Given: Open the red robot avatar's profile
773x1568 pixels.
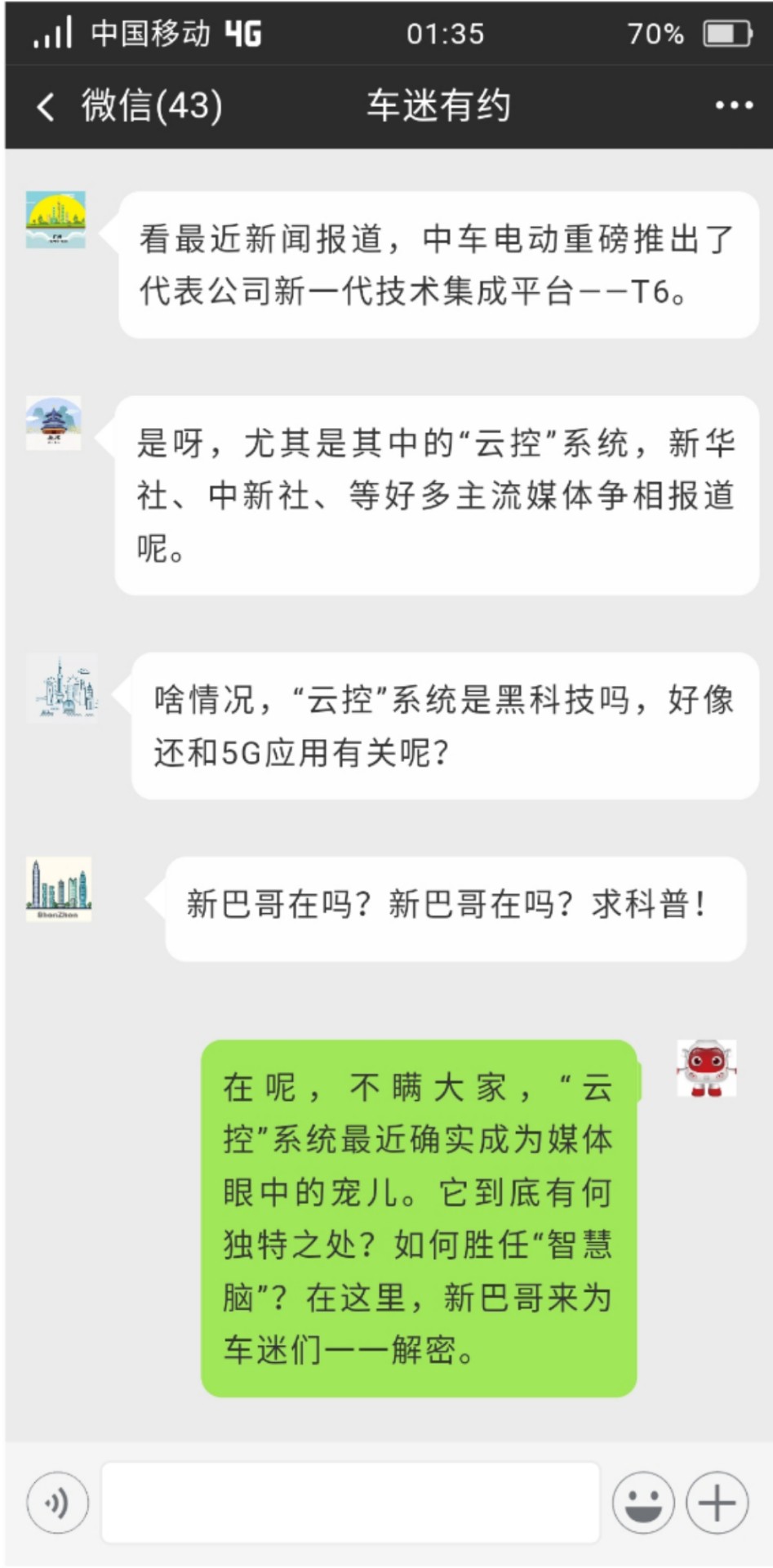Looking at the screenshot, I should coord(706,1068).
